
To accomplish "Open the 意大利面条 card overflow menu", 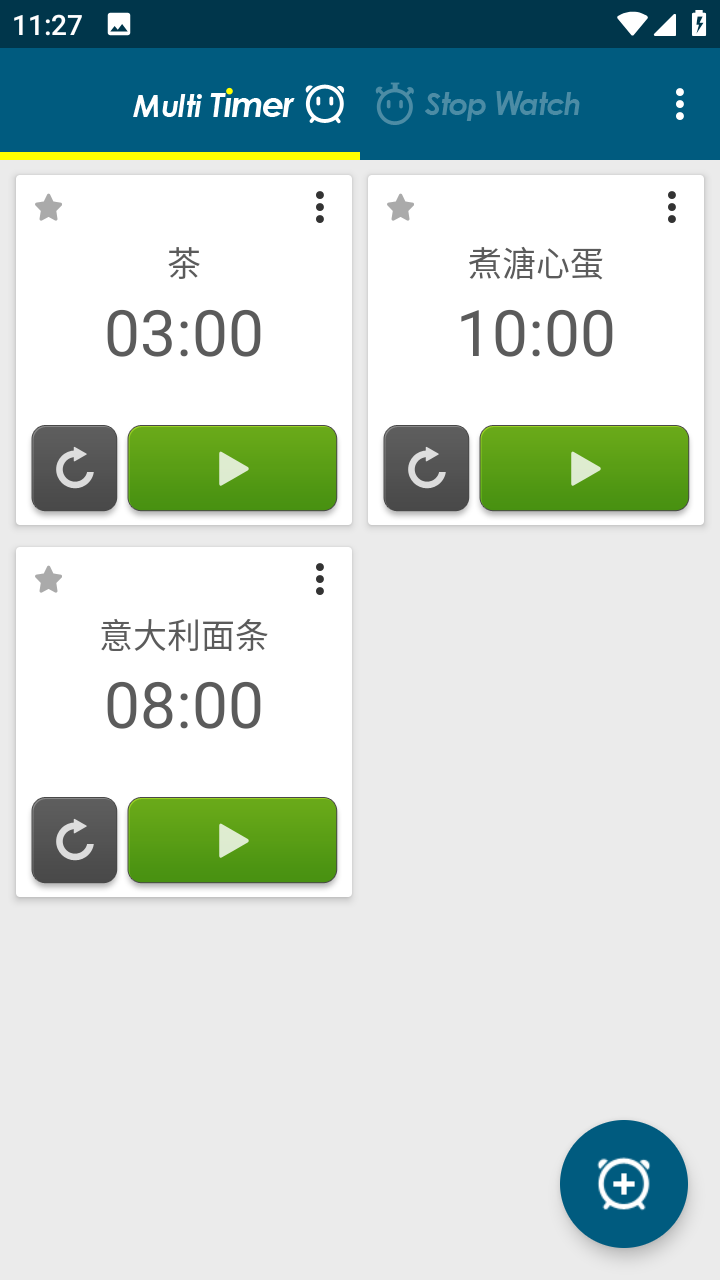I will click(320, 579).
